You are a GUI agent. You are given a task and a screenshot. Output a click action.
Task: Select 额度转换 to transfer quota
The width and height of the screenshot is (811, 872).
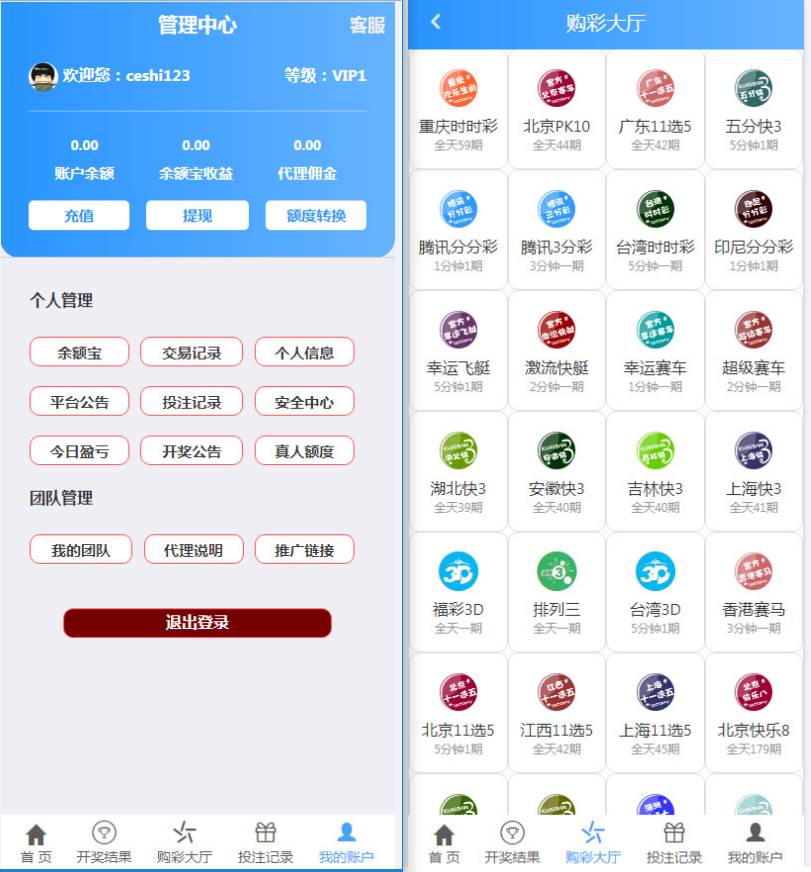click(315, 216)
